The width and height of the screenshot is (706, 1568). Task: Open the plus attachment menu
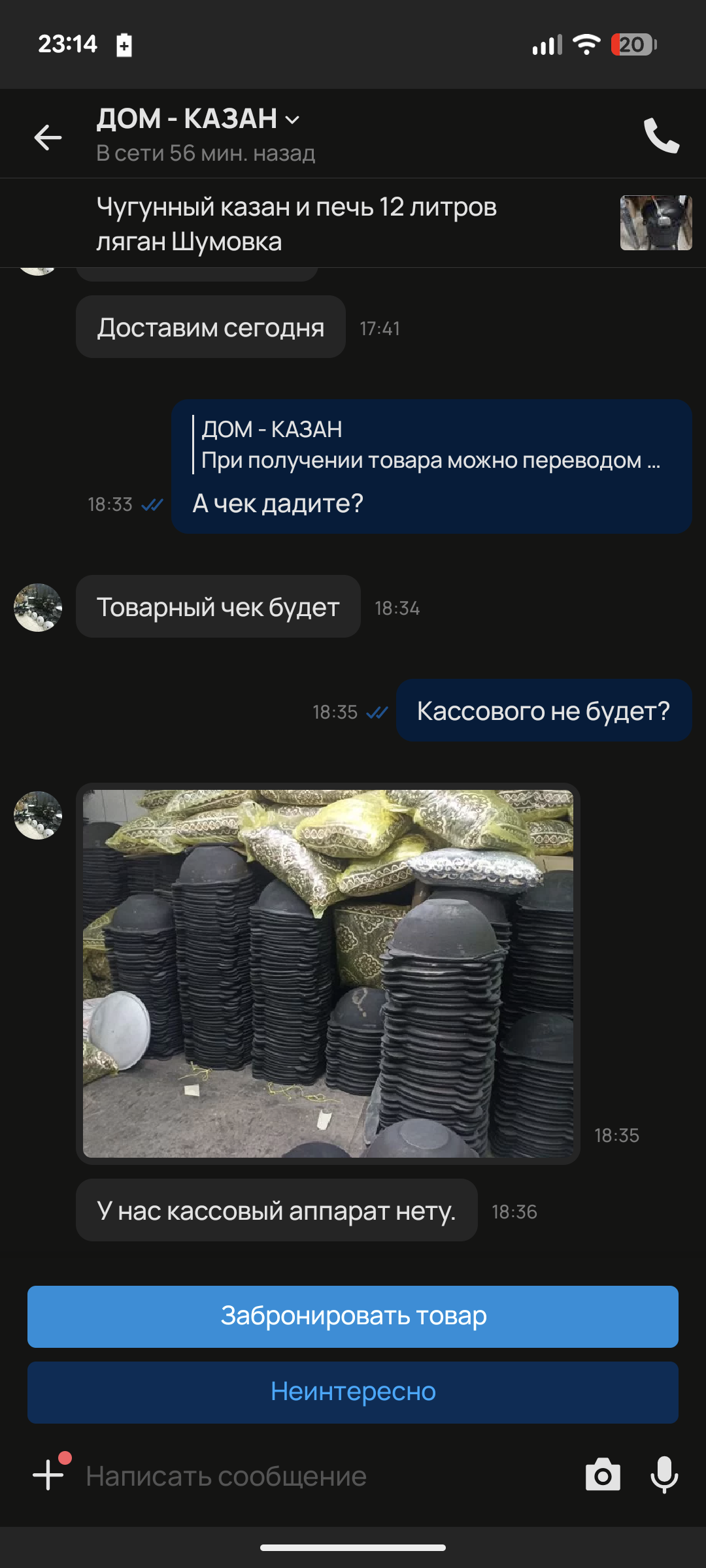pyautogui.click(x=48, y=1475)
